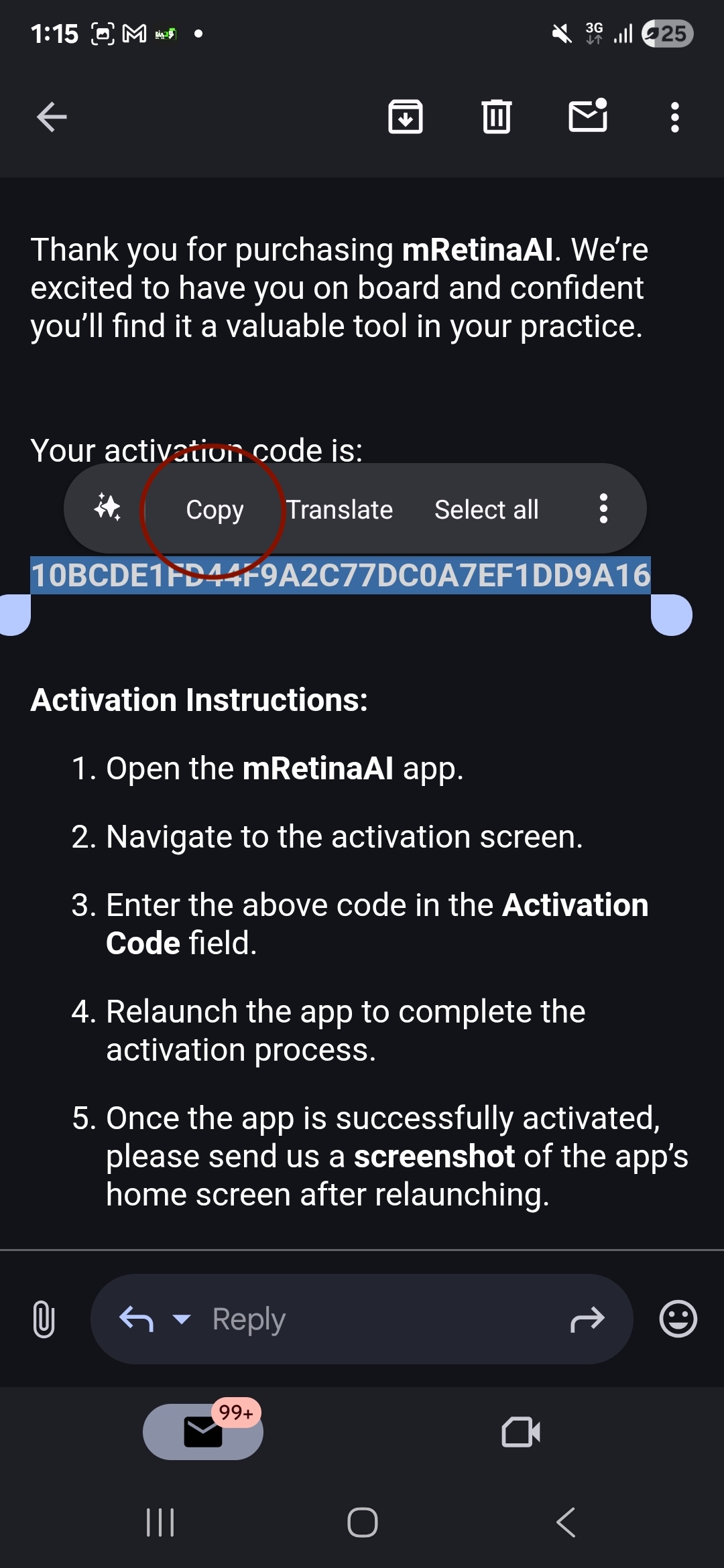Attach a file using the paperclip icon
The image size is (724, 1568).
point(43,1317)
